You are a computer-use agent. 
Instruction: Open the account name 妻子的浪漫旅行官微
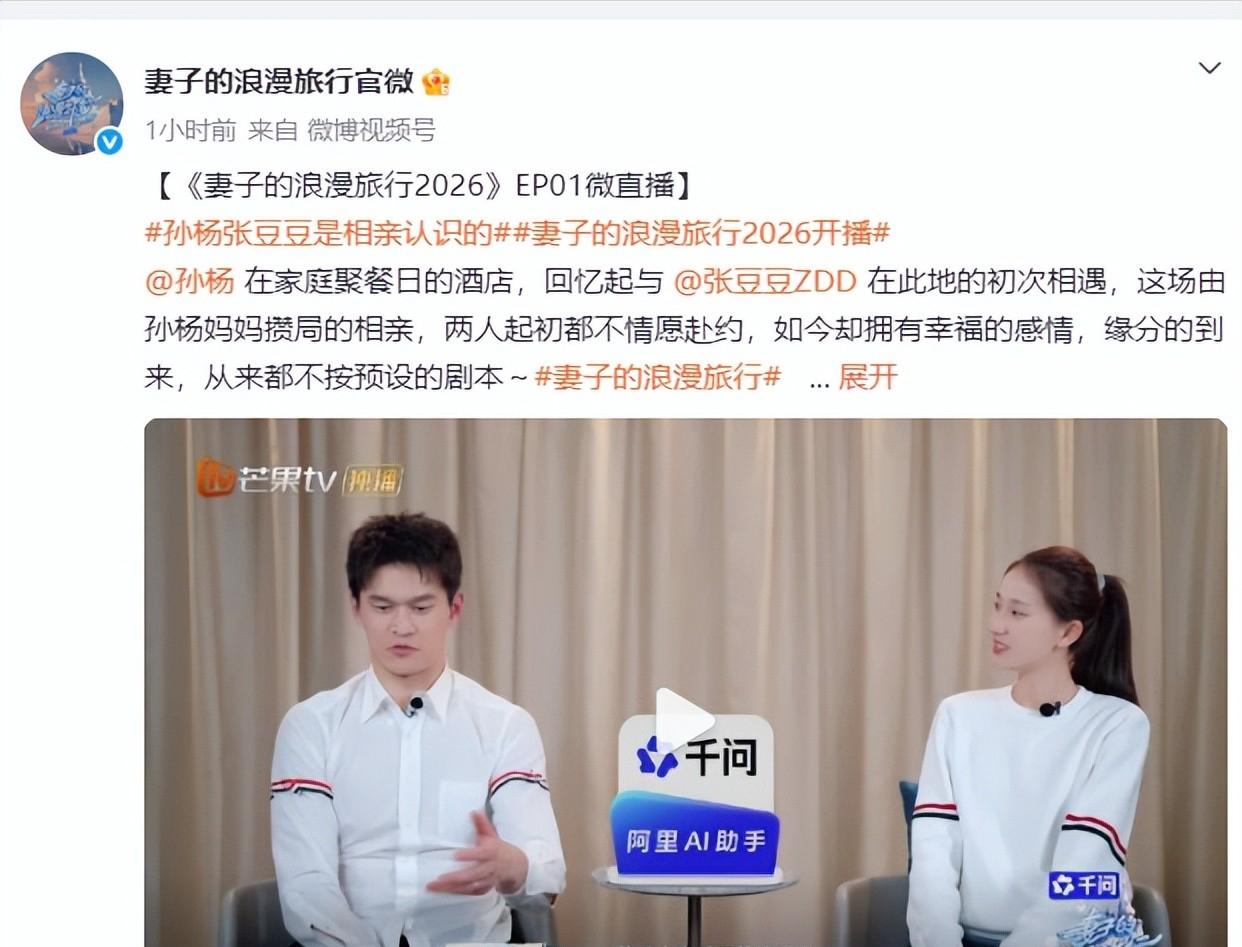point(279,81)
